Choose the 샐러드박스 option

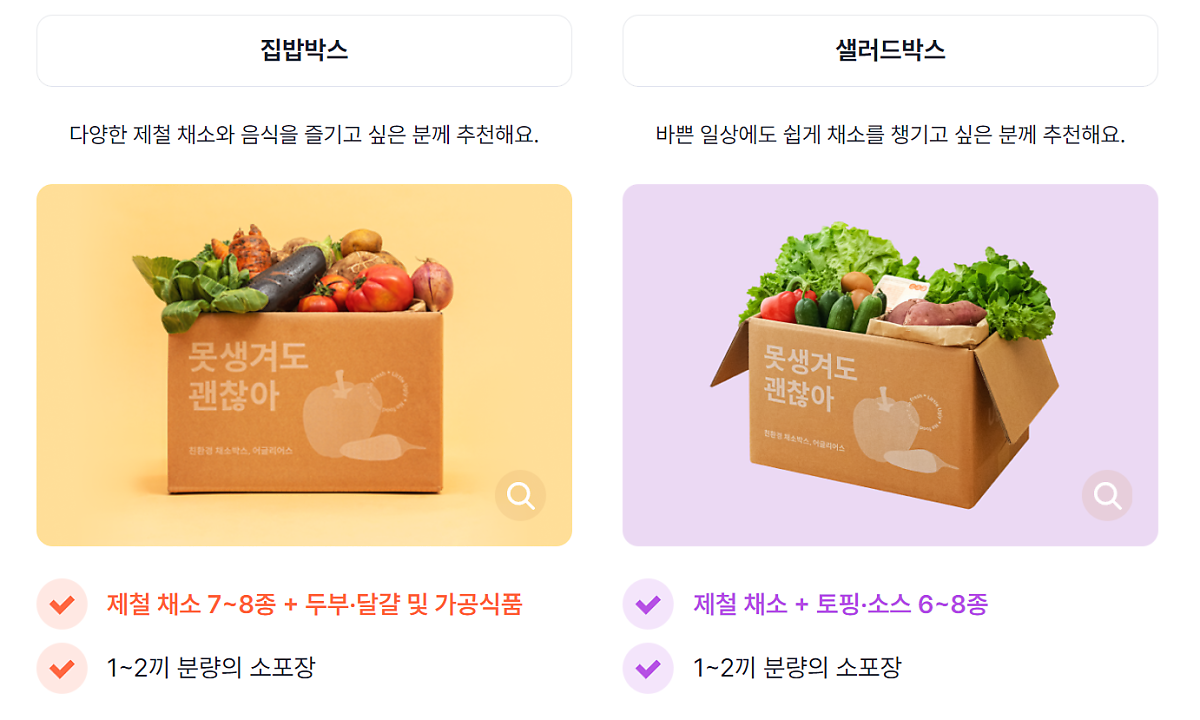[x=890, y=51]
